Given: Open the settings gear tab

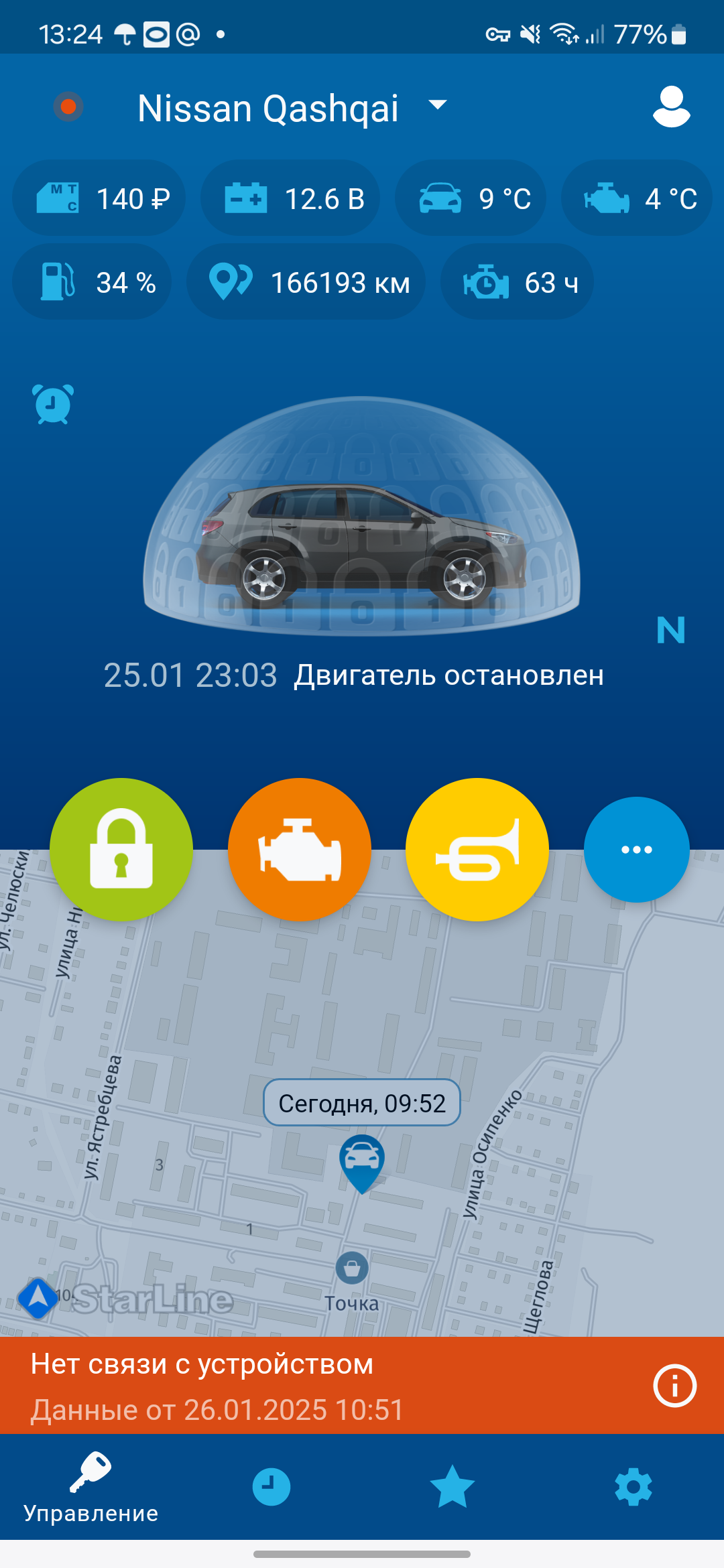Looking at the screenshot, I should (633, 1487).
